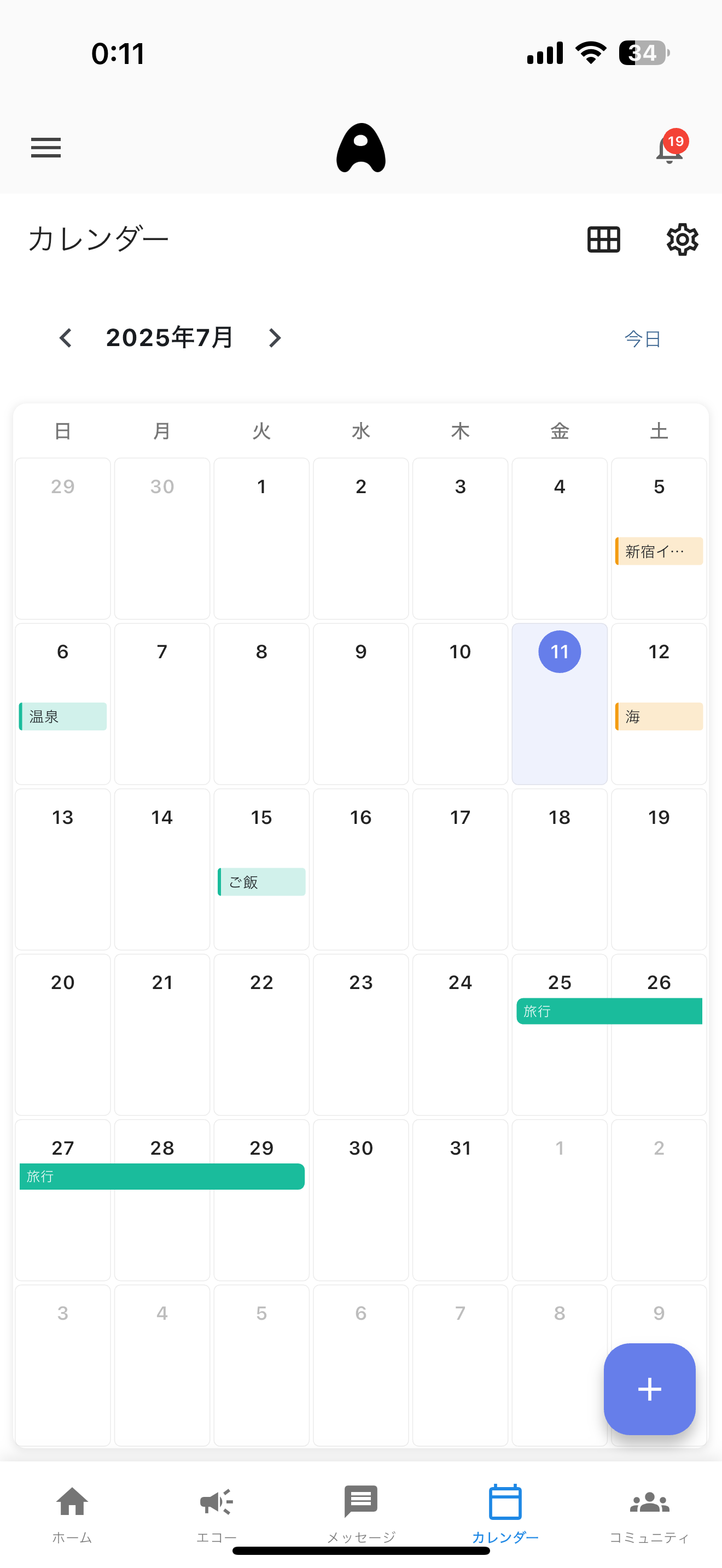
Task: Open calendar settings gear
Action: (682, 239)
